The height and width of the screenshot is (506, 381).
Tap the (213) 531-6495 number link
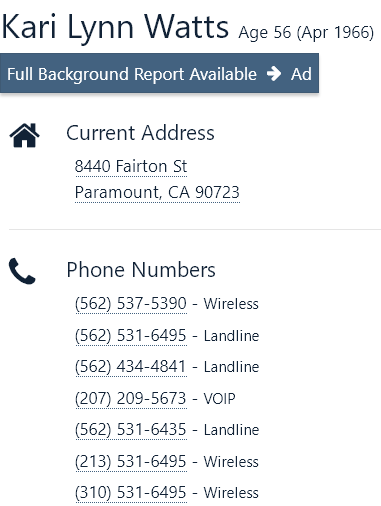[x=131, y=462]
